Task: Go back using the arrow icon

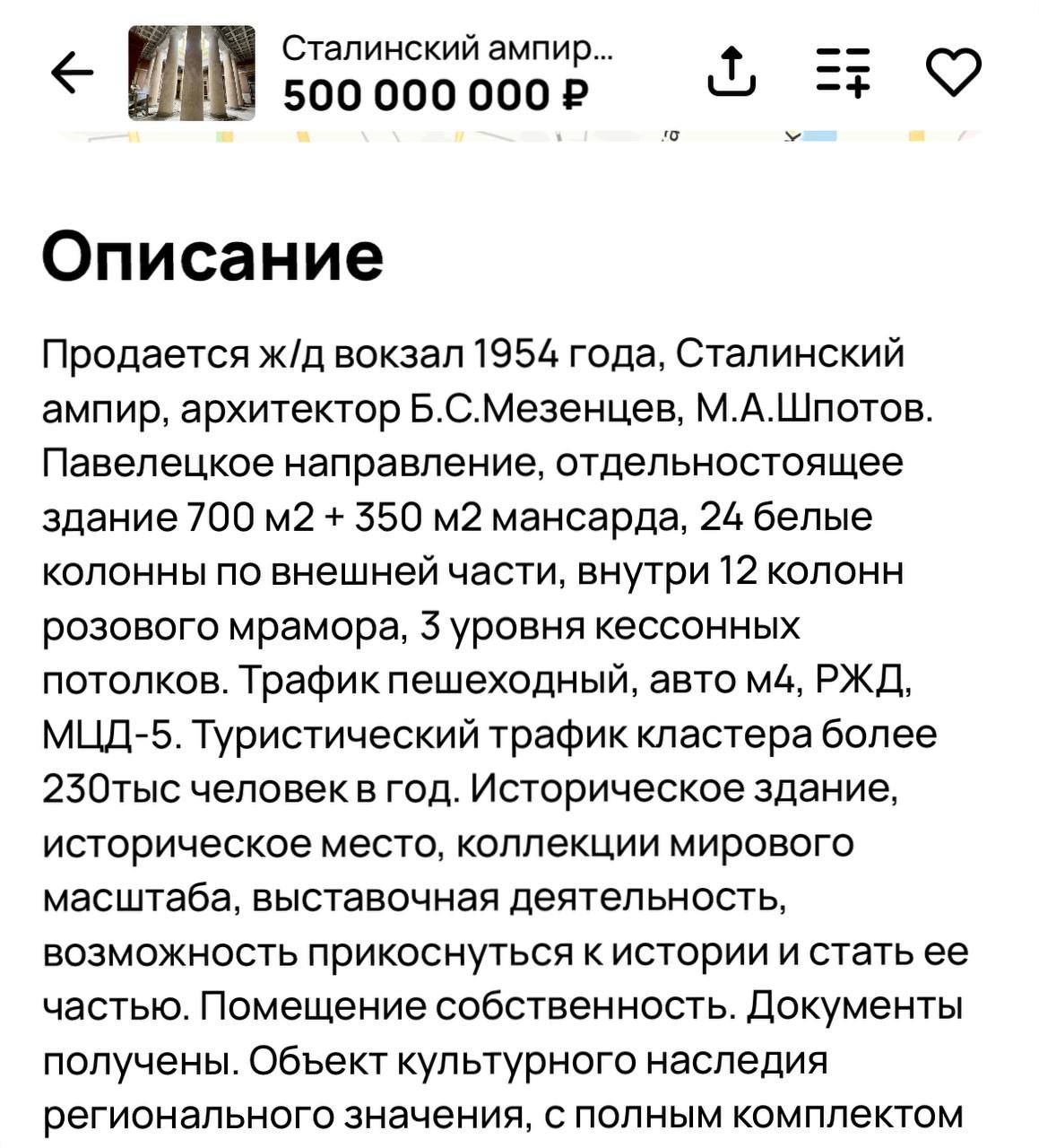Action: (72, 72)
